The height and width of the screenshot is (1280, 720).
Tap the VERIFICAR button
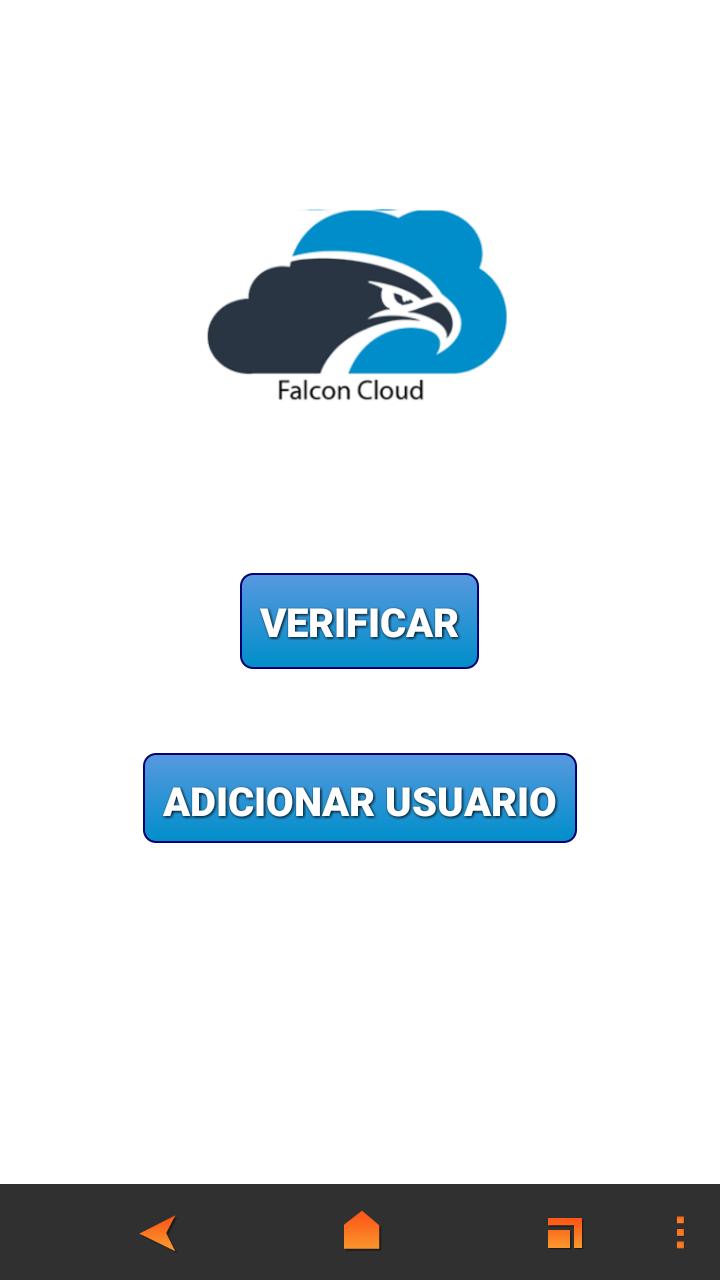[x=359, y=621]
